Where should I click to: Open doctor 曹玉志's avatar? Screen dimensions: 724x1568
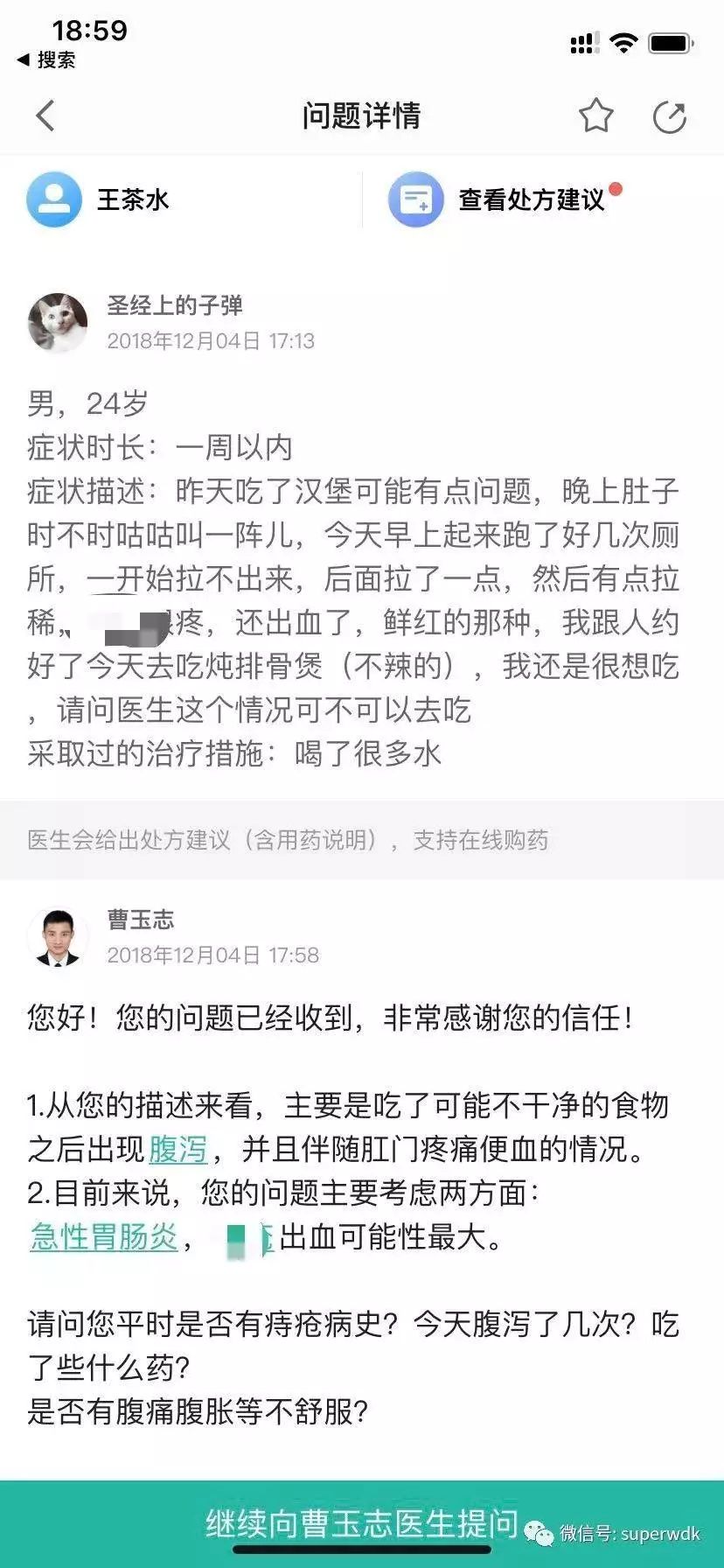58,937
